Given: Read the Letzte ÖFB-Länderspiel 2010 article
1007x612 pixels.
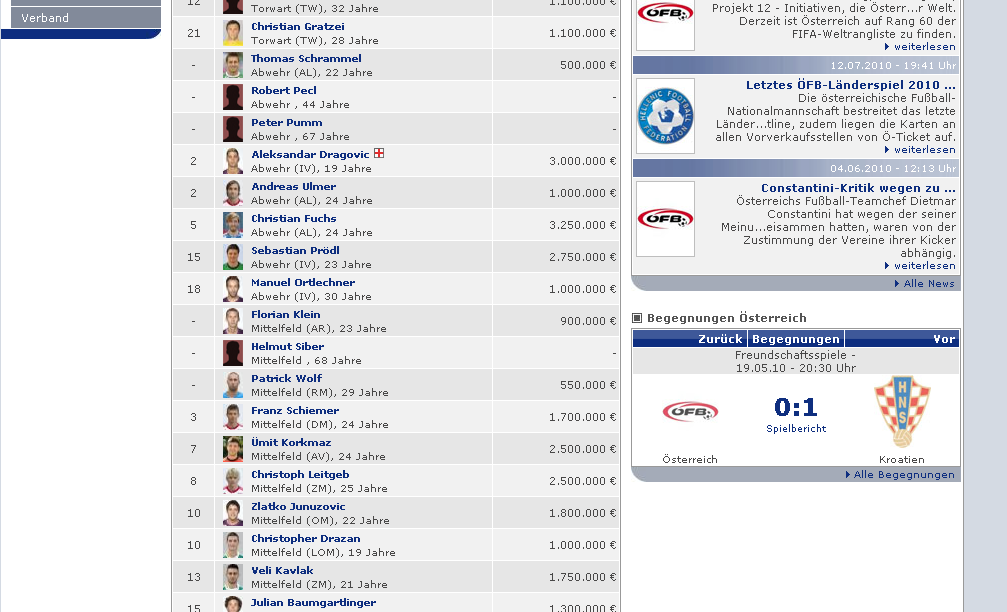Looking at the screenshot, I should (x=850, y=86).
